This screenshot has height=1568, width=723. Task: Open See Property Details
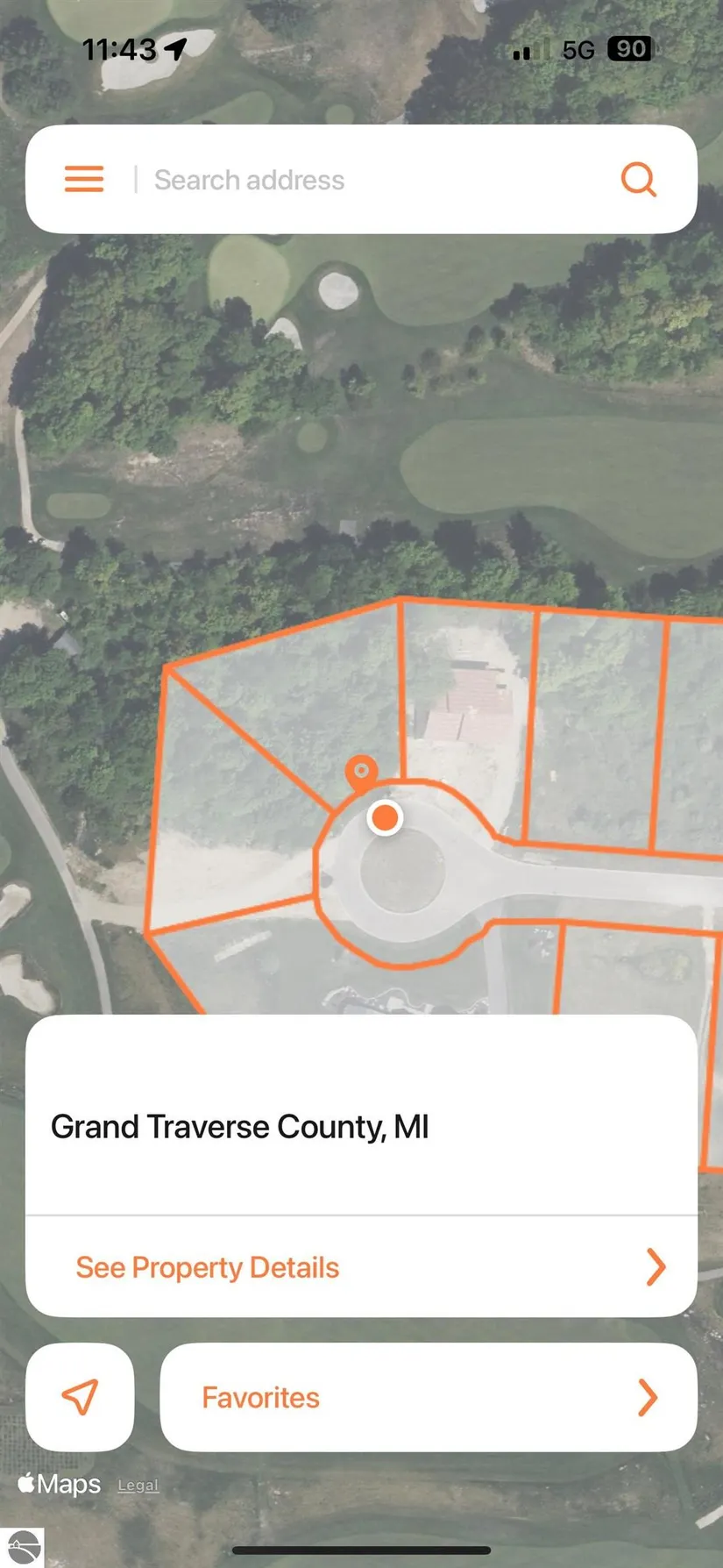[x=361, y=1267]
